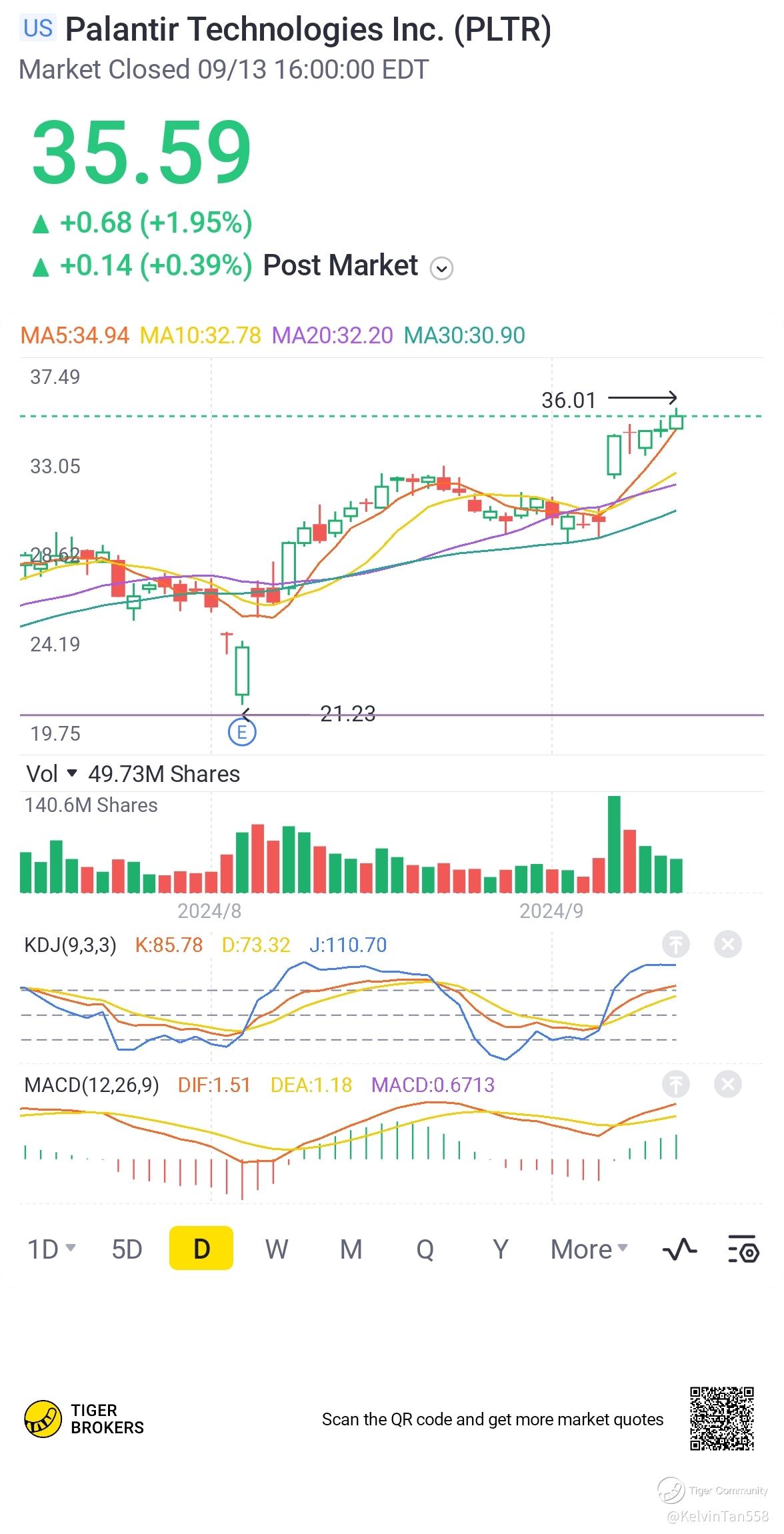The image size is (784, 1534).
Task: Move the MACD indicator panel up
Action: (x=675, y=1084)
